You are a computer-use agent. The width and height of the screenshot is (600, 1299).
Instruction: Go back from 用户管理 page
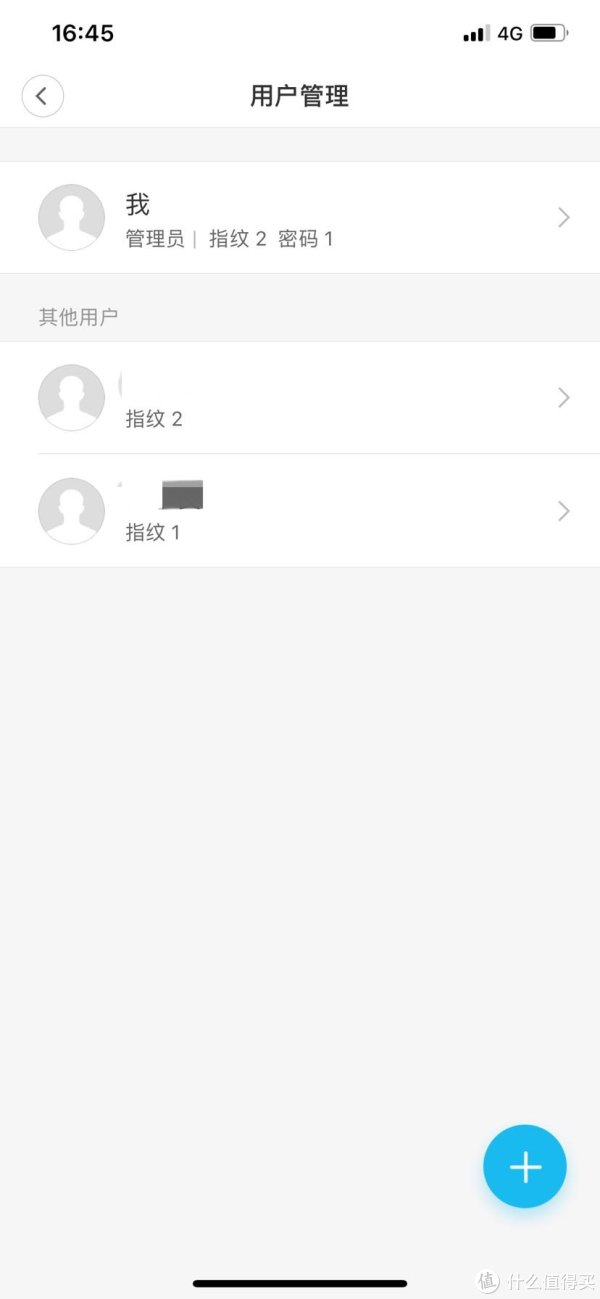[42, 96]
